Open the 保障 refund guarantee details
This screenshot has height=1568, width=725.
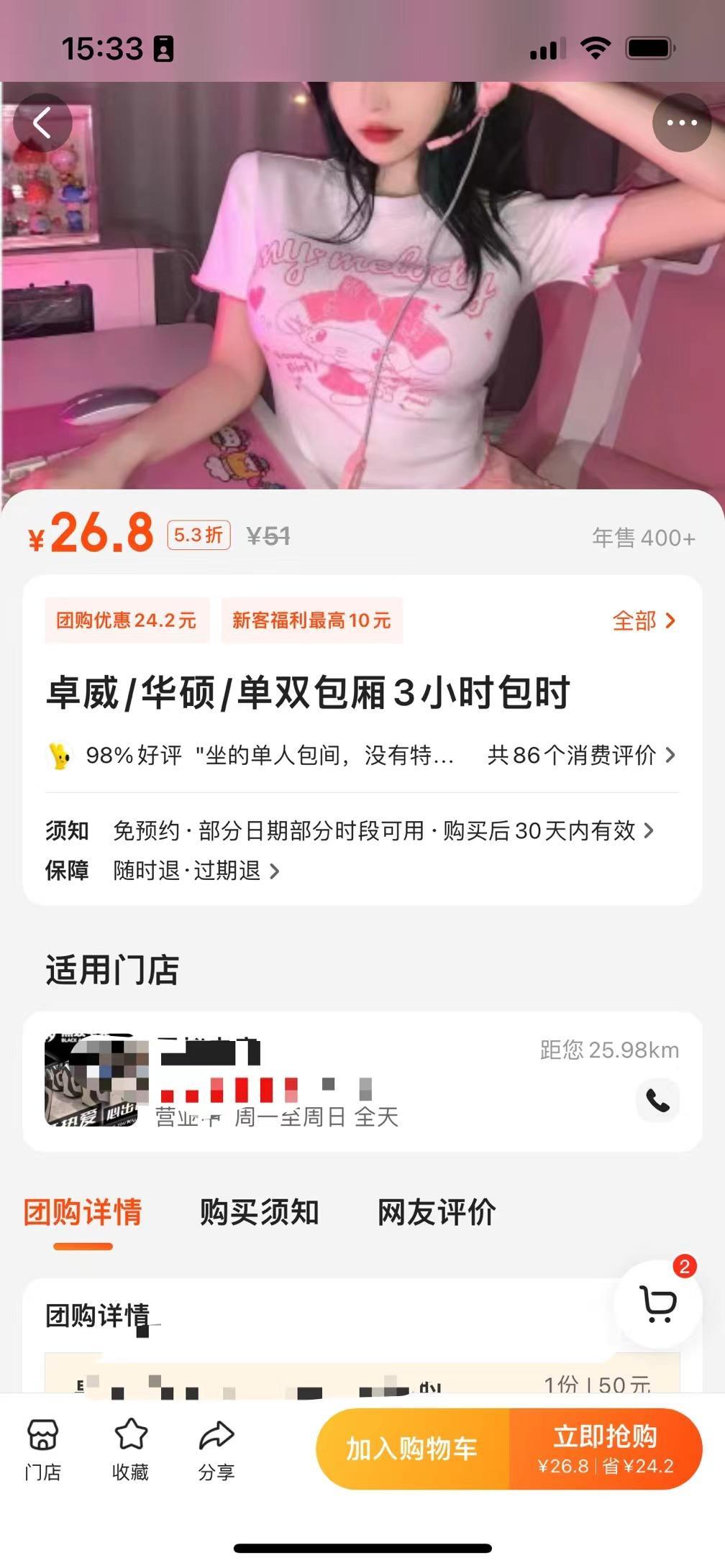pos(196,871)
